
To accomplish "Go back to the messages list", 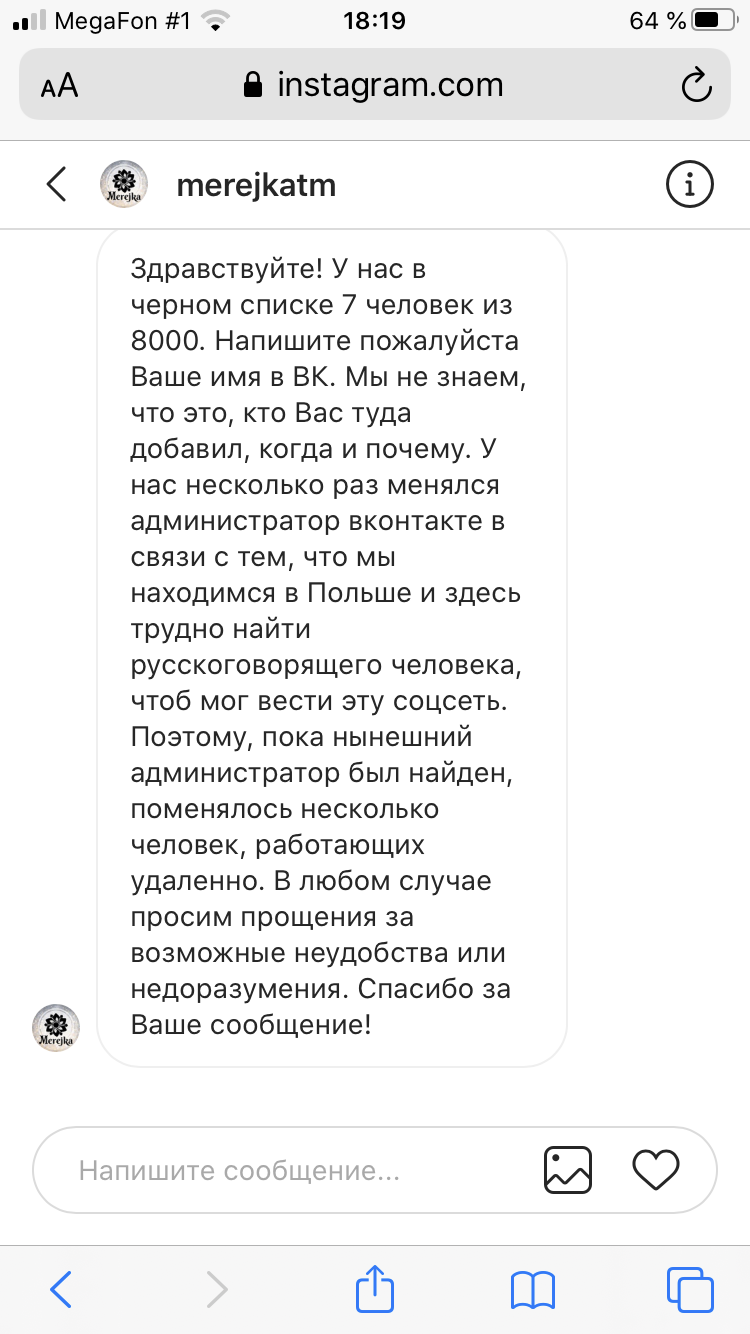I will 57,185.
